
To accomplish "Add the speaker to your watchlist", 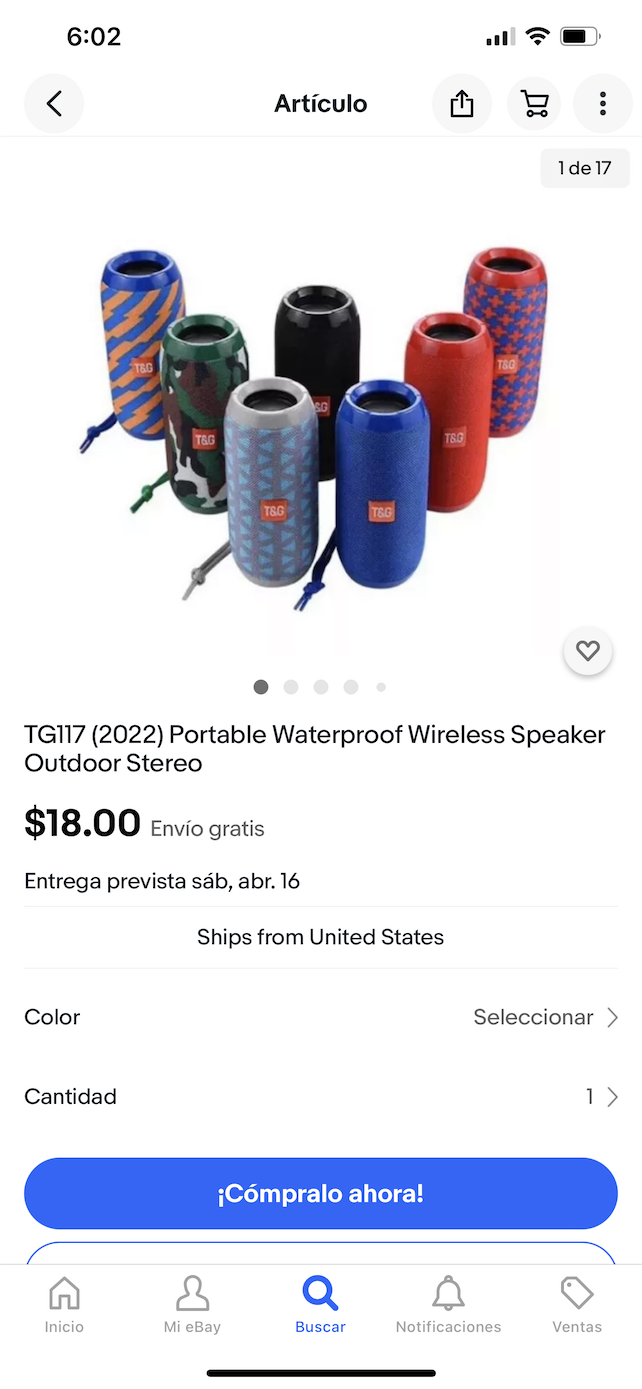I will [588, 652].
